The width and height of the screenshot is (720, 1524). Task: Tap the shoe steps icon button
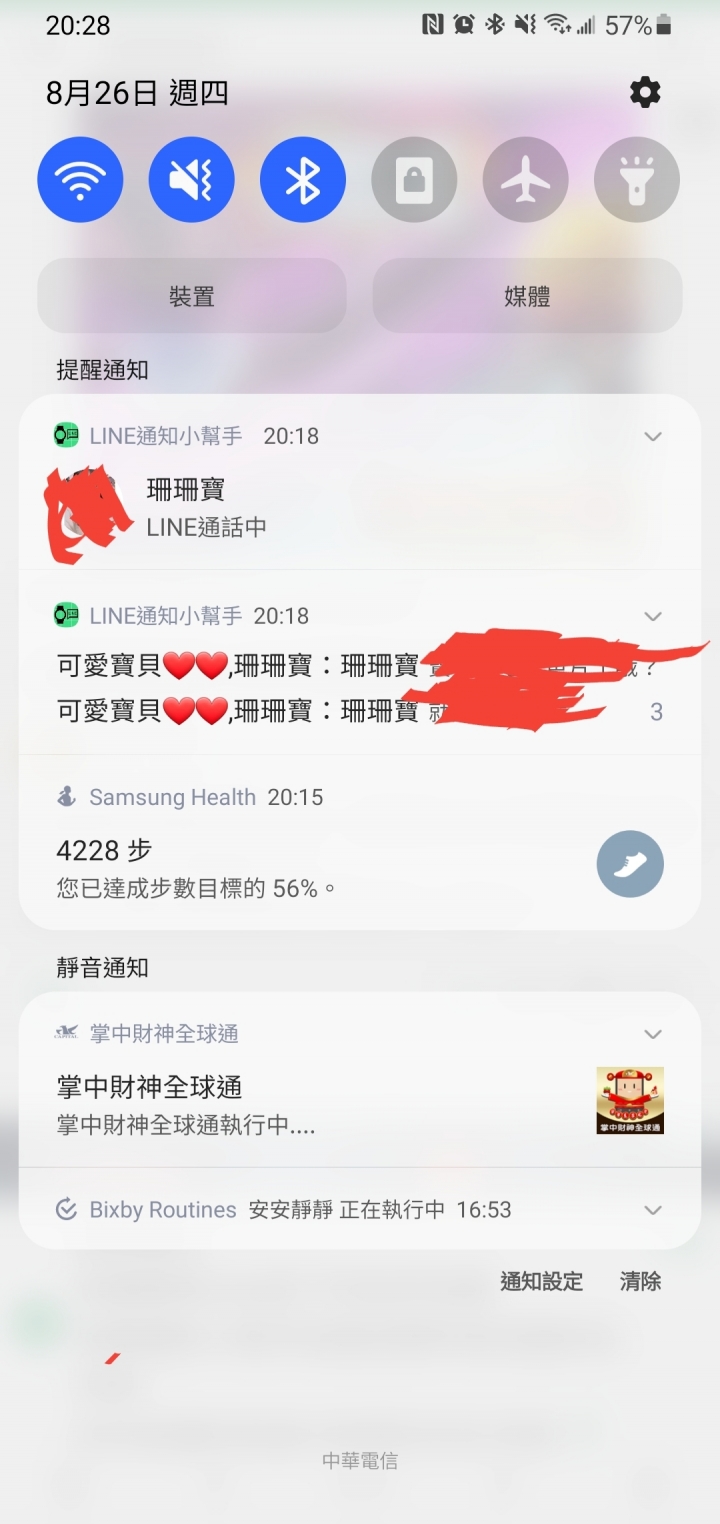(630, 864)
